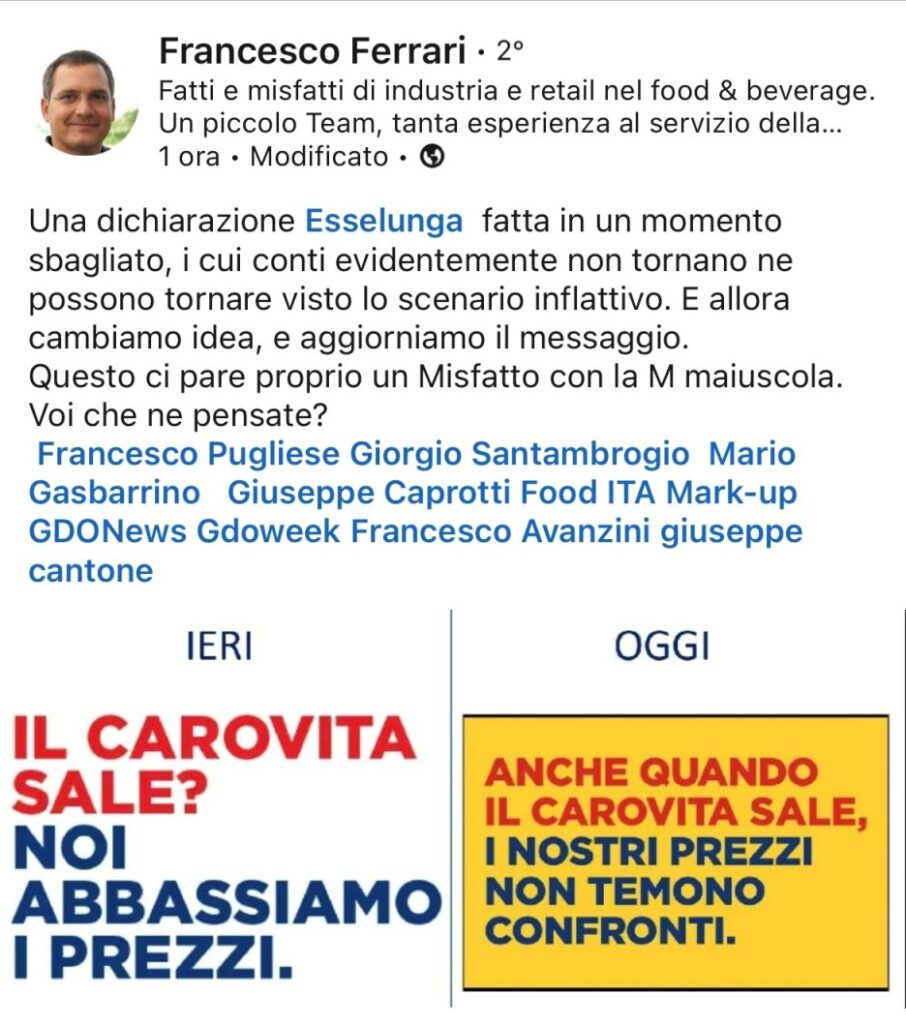The height and width of the screenshot is (1024, 906).
Task: Open the Esselunga company mention
Action: [383, 221]
